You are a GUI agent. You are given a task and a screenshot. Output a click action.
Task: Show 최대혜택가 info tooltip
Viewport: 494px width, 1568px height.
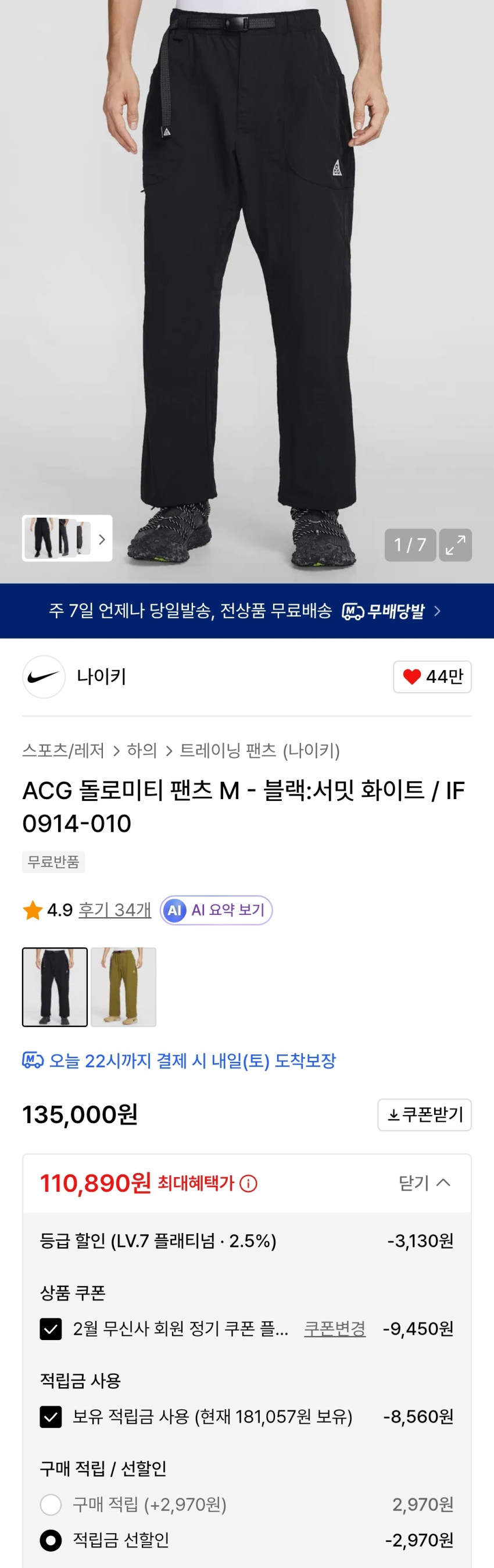[x=248, y=1183]
